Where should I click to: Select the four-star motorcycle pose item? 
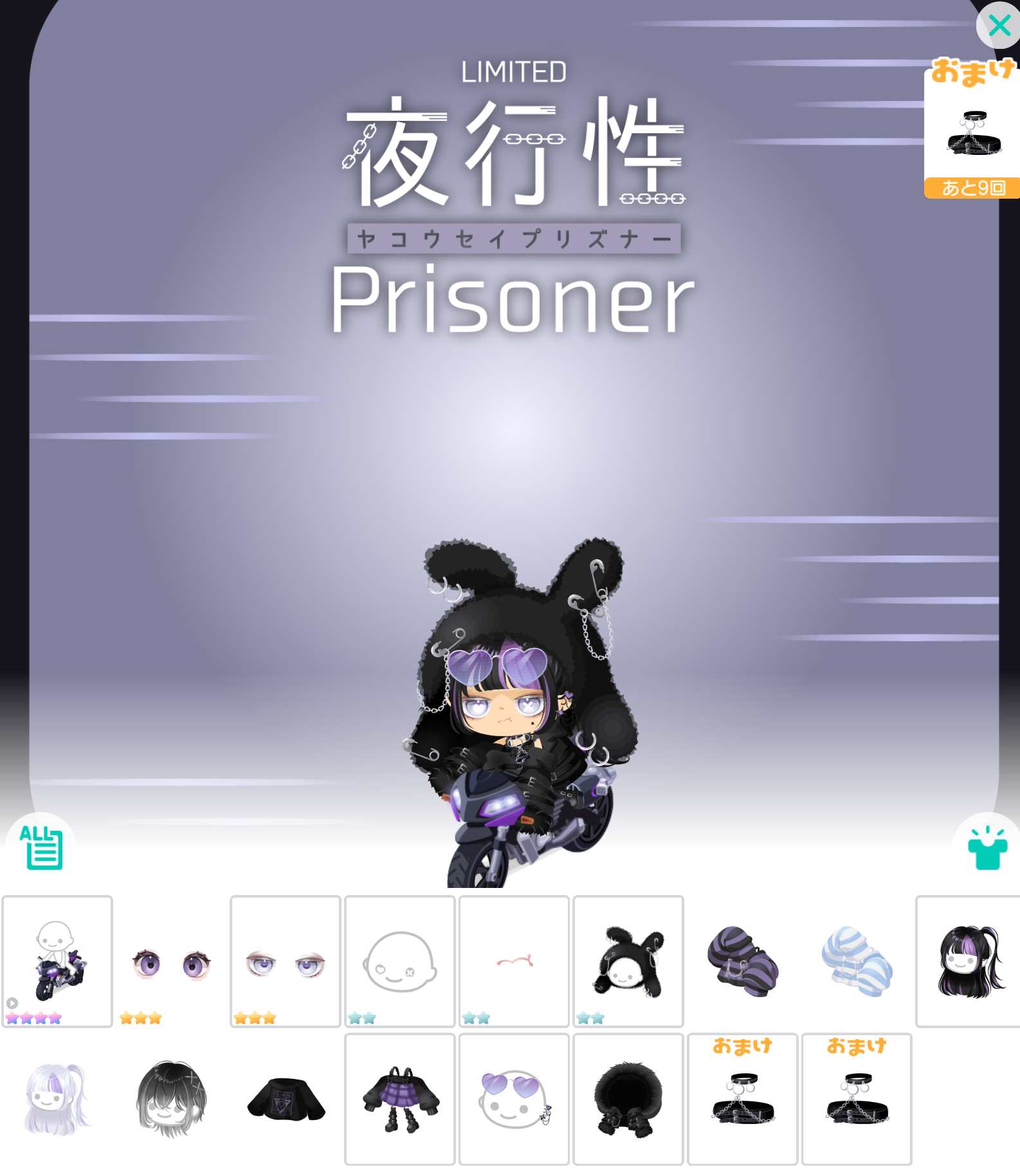(x=57, y=961)
